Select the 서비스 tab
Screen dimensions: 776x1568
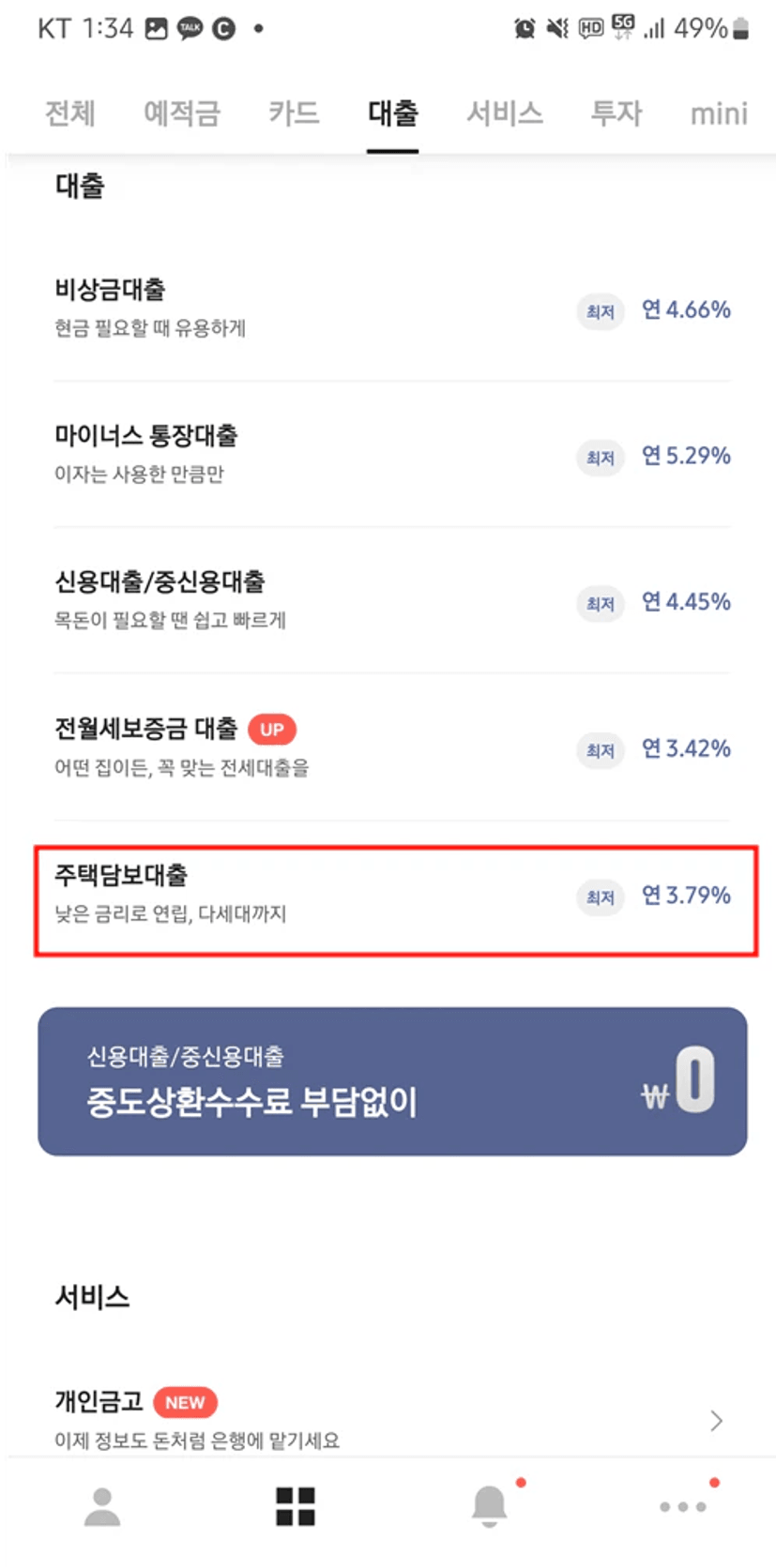[x=505, y=113]
